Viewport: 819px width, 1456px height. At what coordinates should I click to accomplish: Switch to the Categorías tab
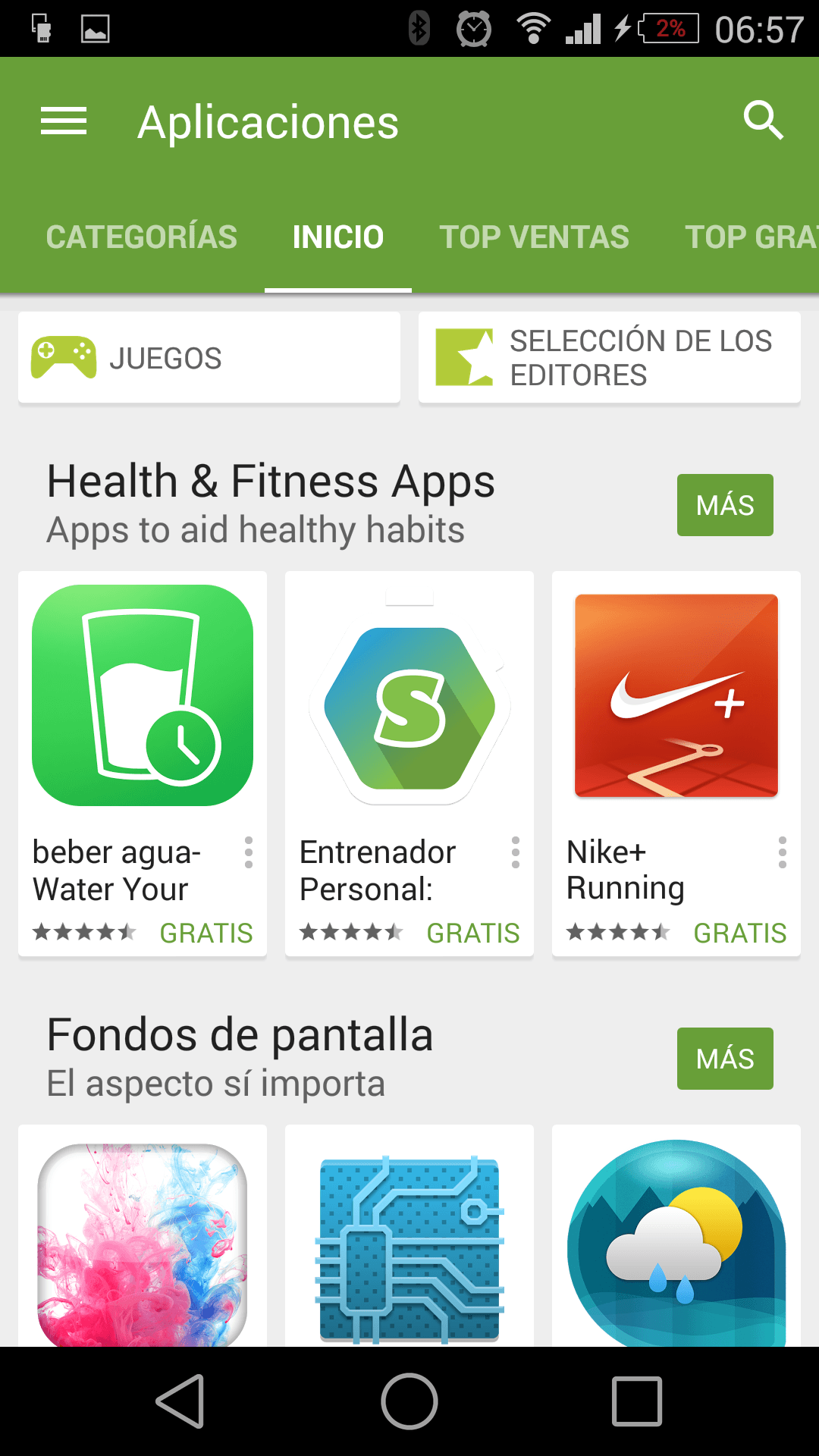point(142,237)
